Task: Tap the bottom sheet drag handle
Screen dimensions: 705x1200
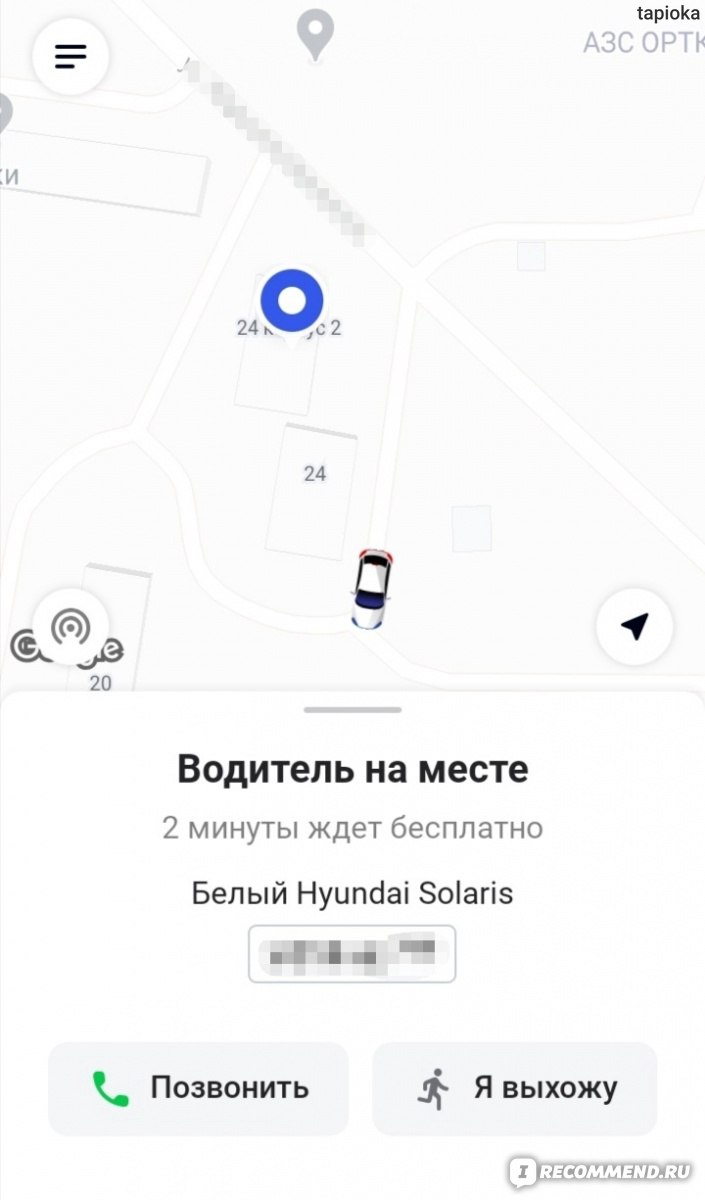Action: point(353,710)
